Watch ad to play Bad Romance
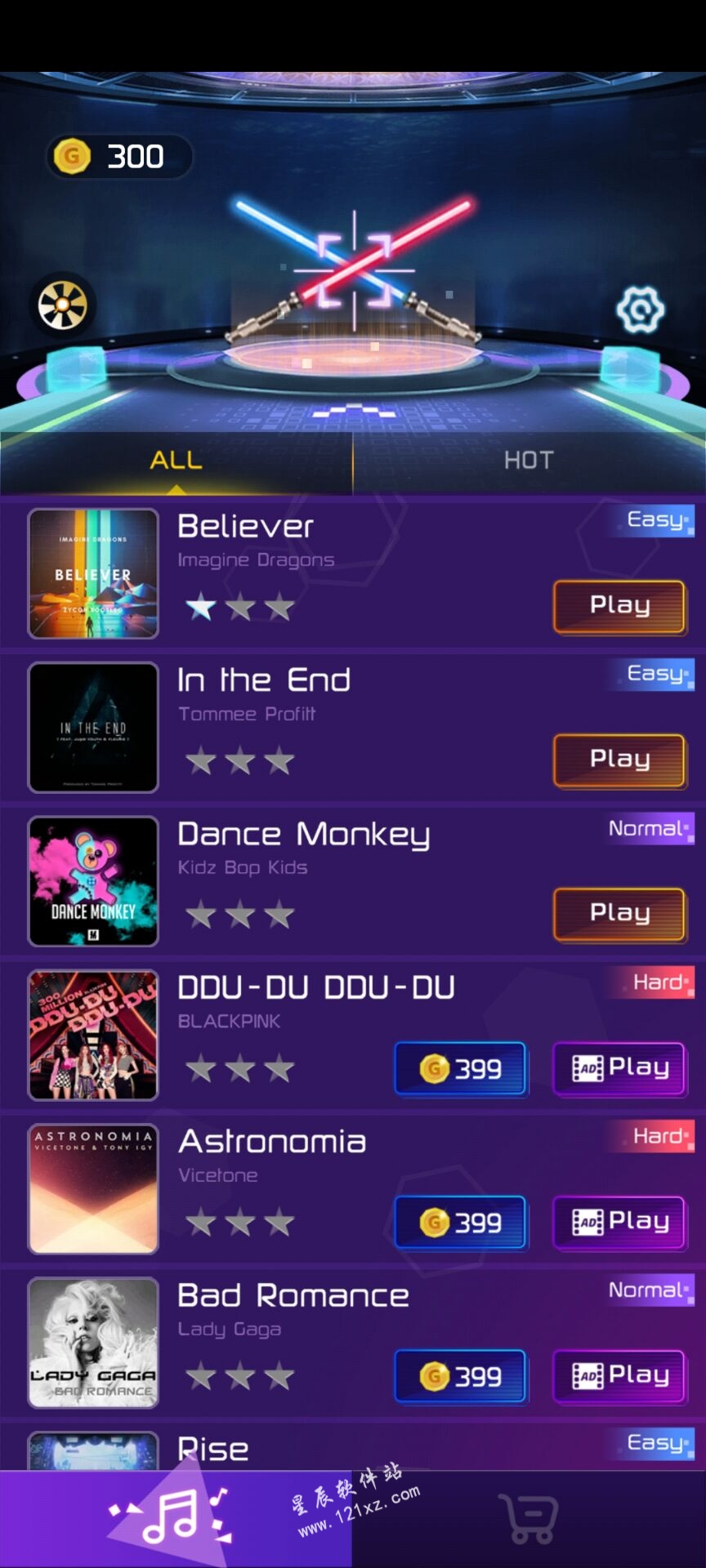 coord(620,1377)
